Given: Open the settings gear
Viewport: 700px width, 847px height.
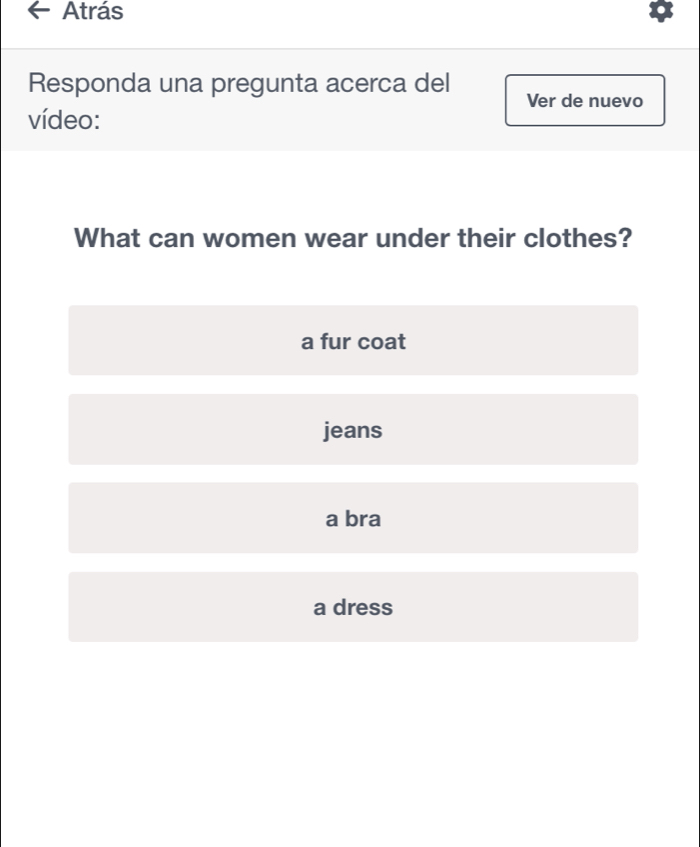Looking at the screenshot, I should click(658, 12).
